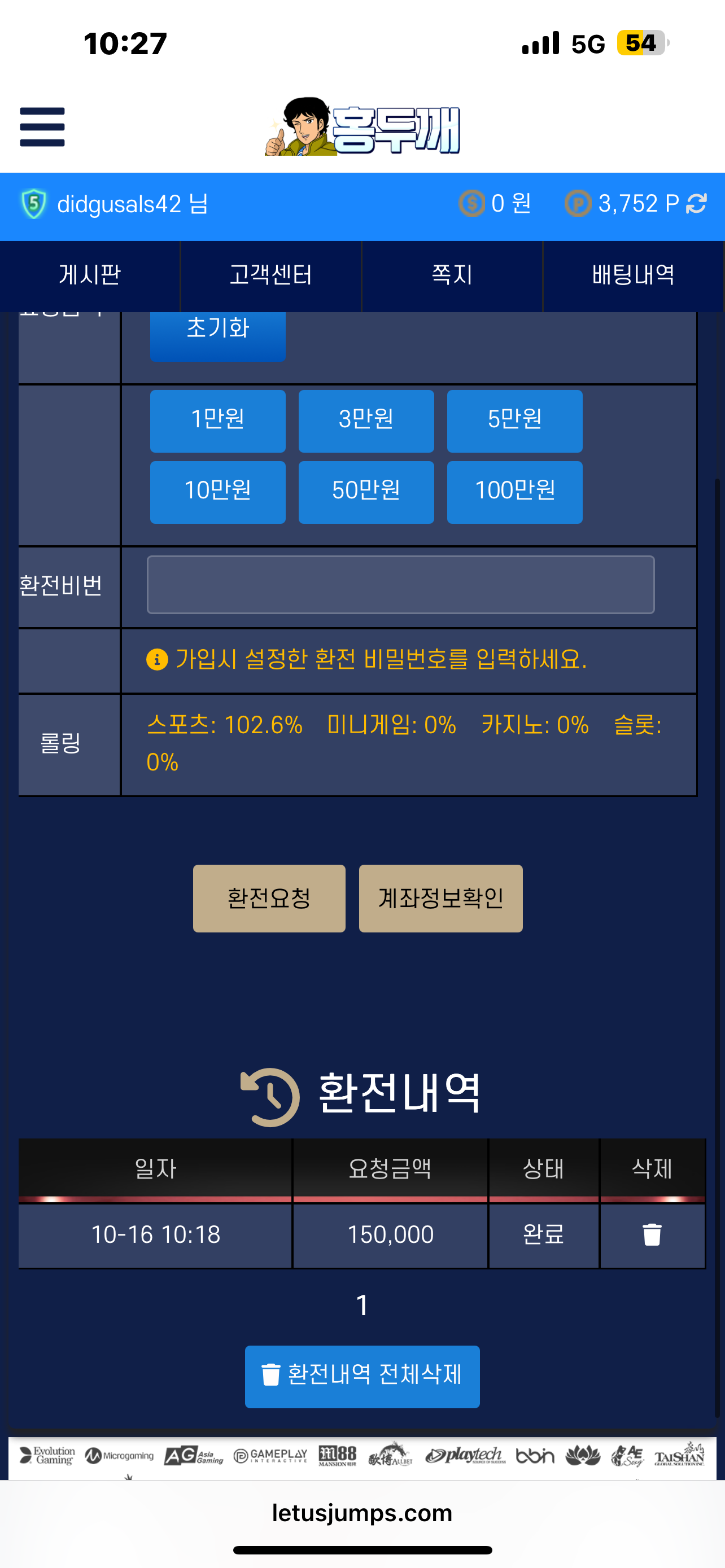Open 계좌정보확인
725x1568 pixels.
440,898
